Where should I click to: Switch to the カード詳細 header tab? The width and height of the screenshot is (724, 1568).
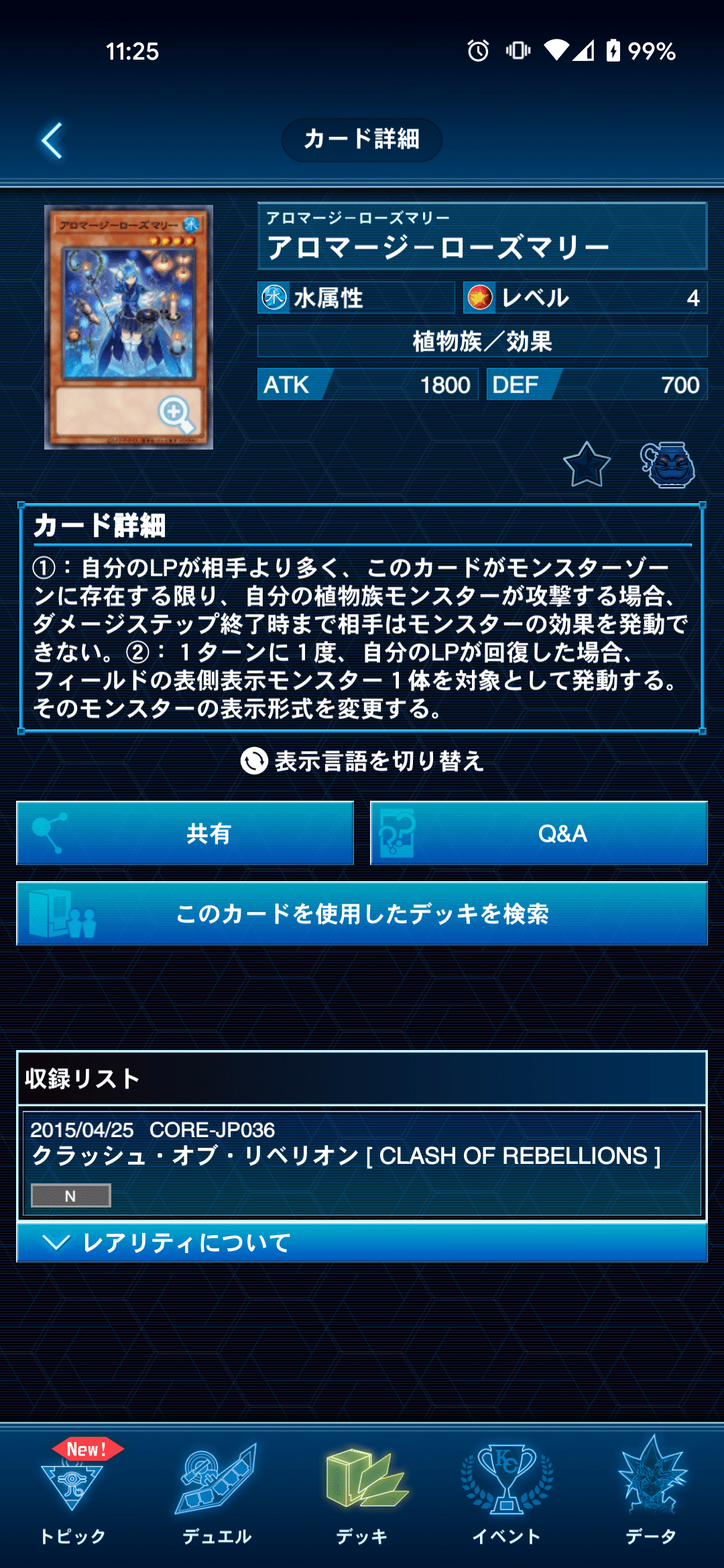pos(362,139)
